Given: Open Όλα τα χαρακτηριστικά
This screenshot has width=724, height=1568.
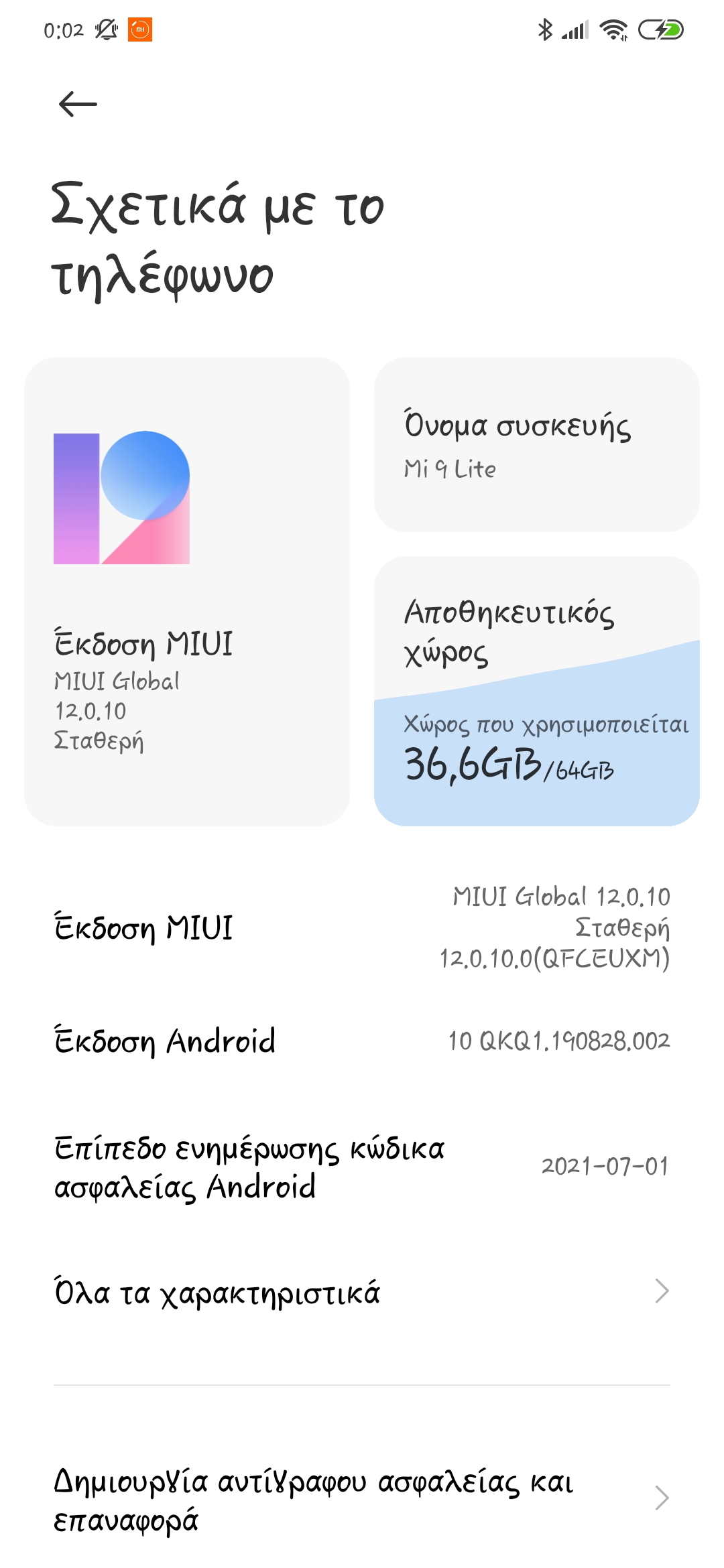Looking at the screenshot, I should 362,1291.
